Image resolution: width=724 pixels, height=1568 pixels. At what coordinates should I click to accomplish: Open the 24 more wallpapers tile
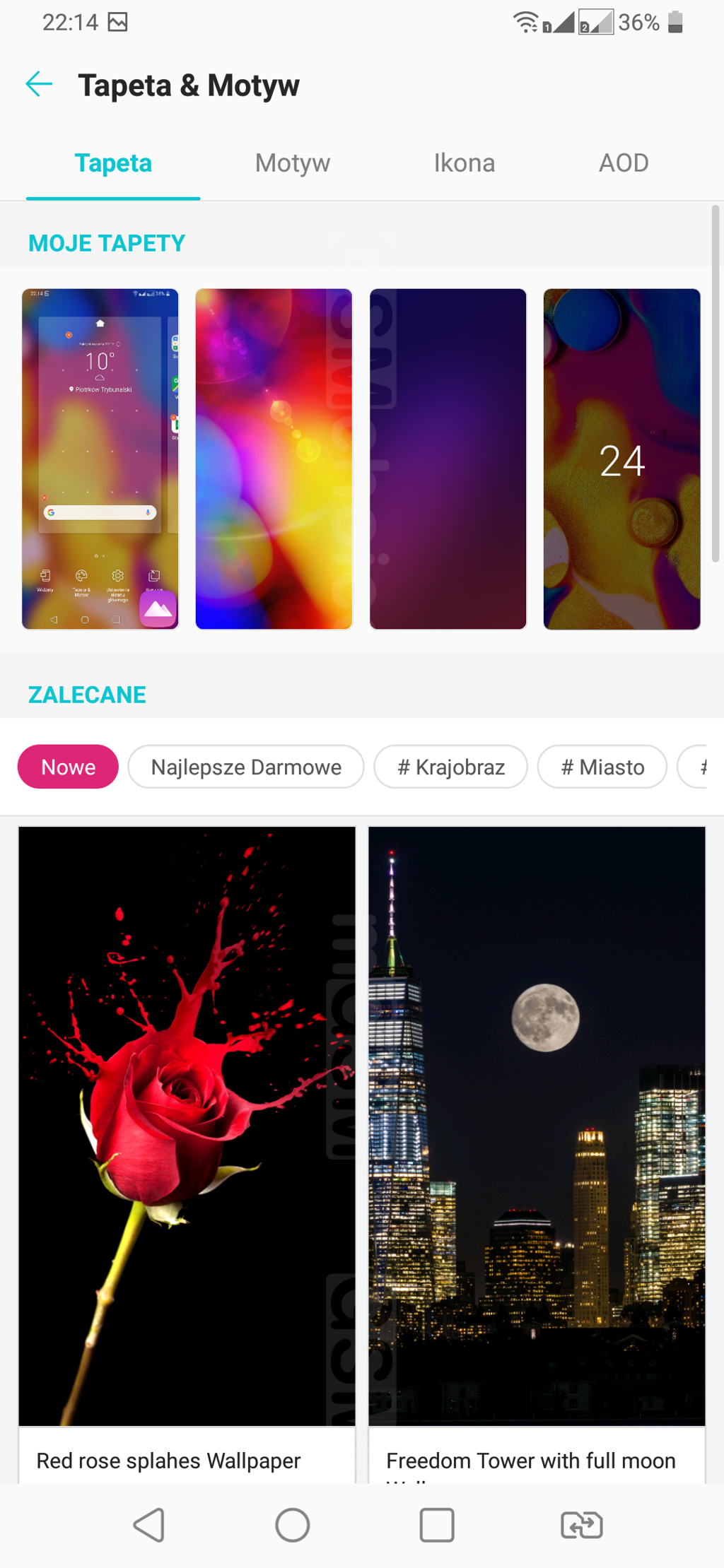(x=621, y=459)
